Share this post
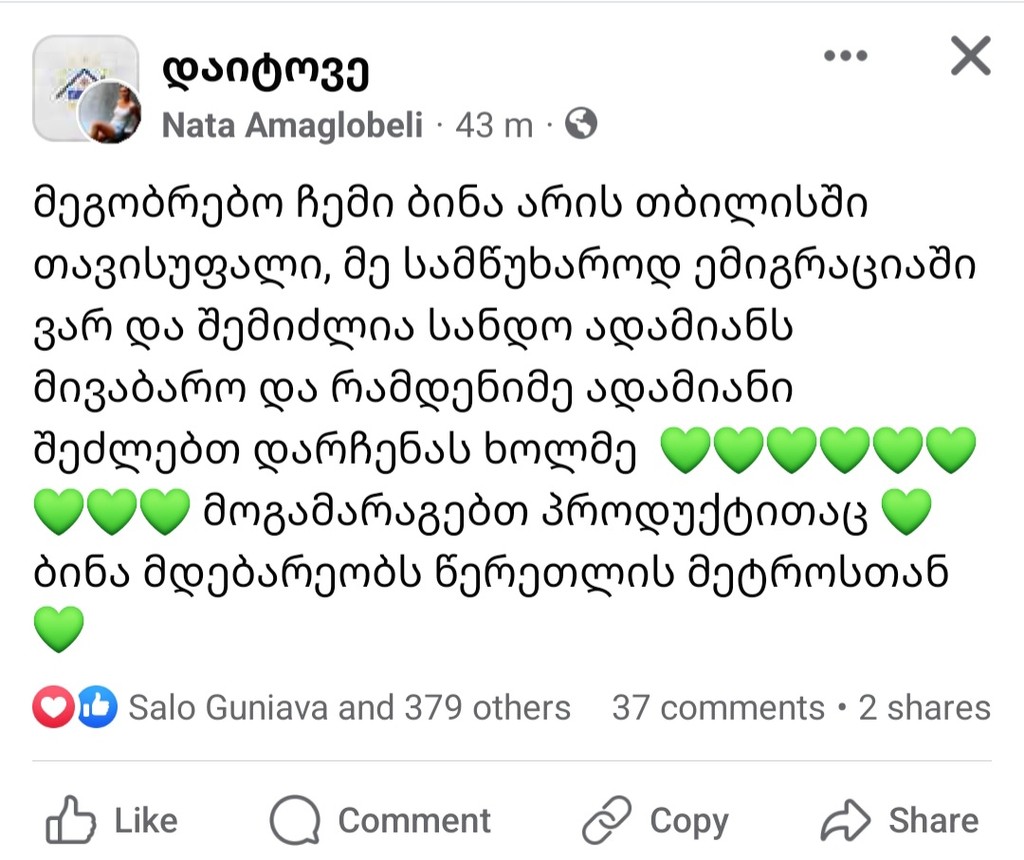1024x860 pixels. [x=898, y=821]
